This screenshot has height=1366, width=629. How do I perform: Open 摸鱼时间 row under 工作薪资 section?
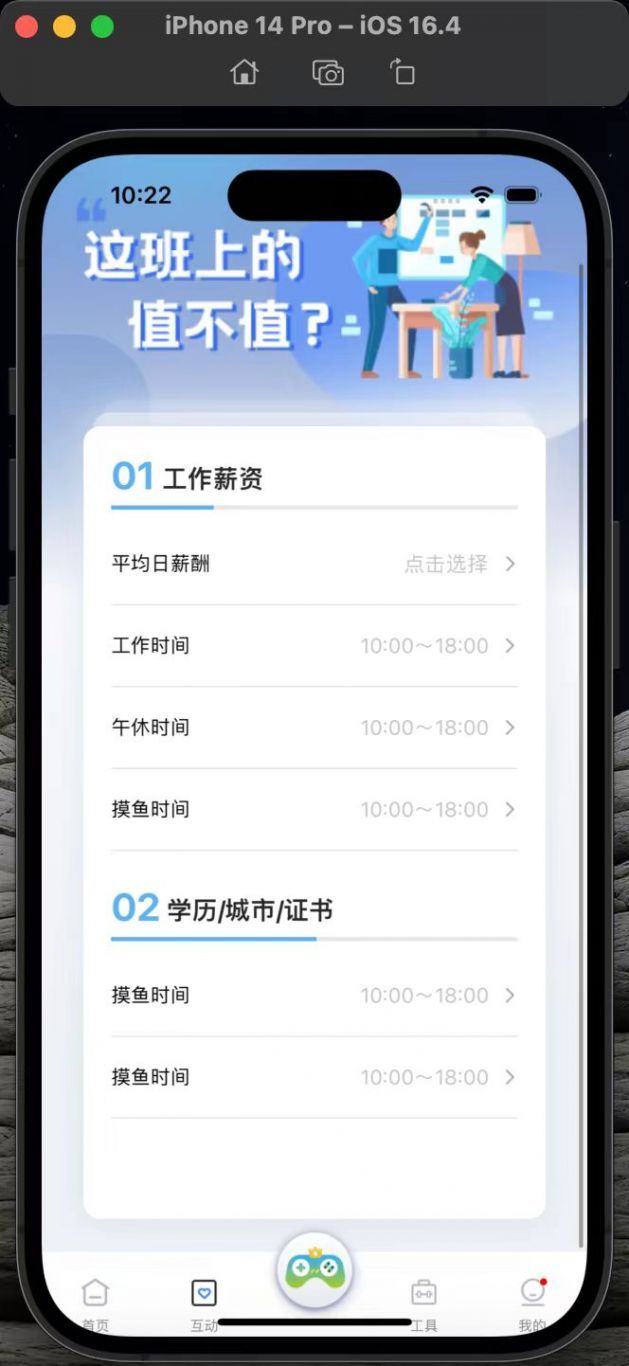[314, 810]
